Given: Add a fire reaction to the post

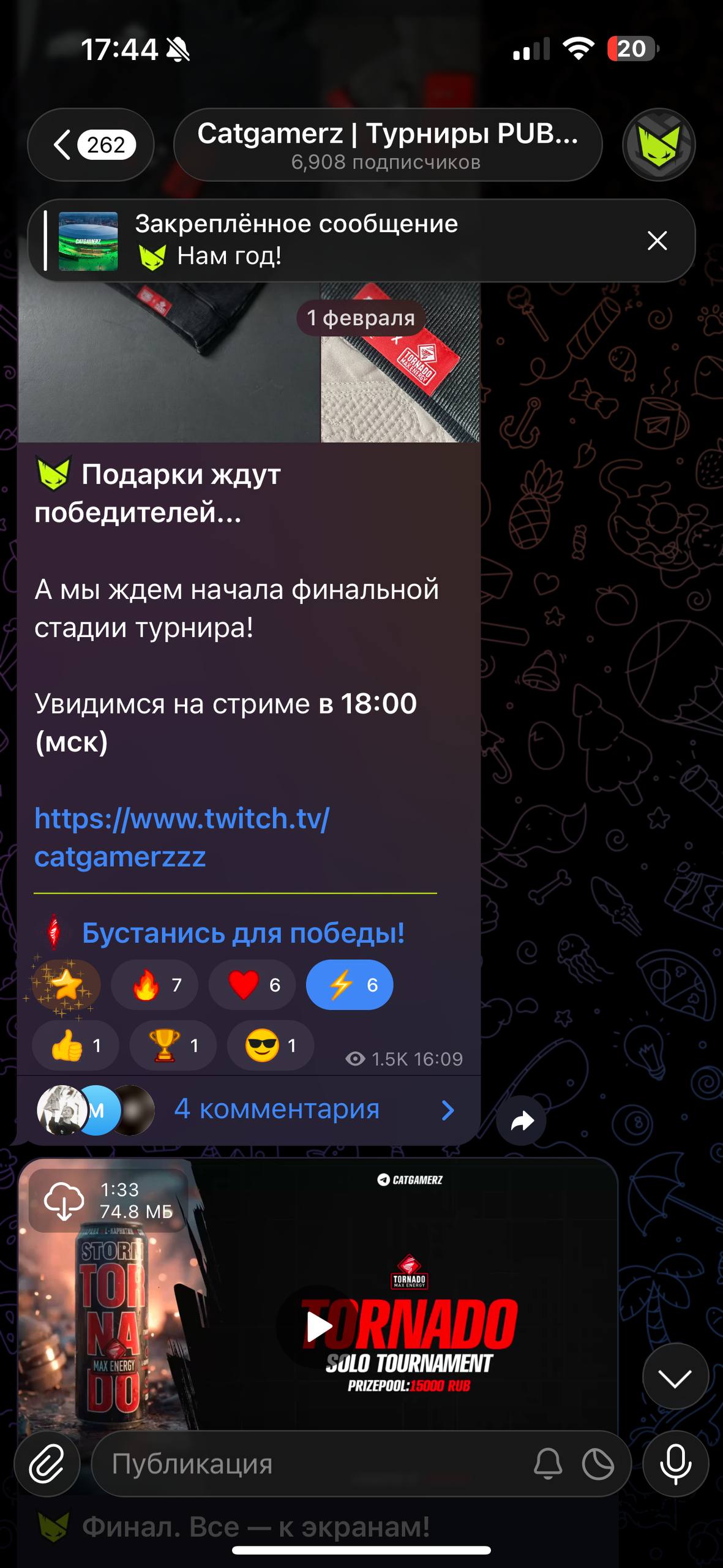Looking at the screenshot, I should coord(154,985).
